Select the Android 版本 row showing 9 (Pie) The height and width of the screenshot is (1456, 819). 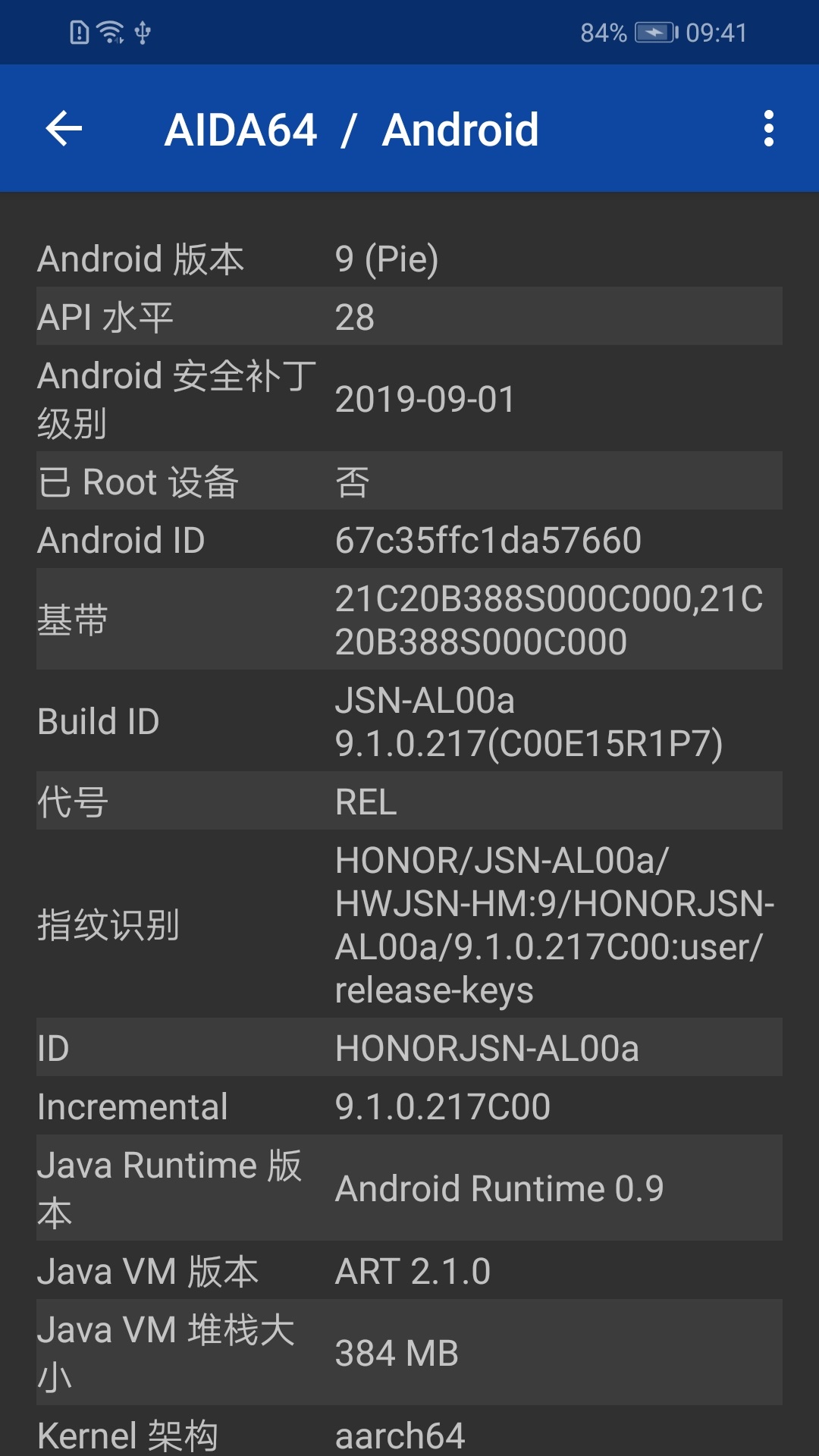point(303,258)
